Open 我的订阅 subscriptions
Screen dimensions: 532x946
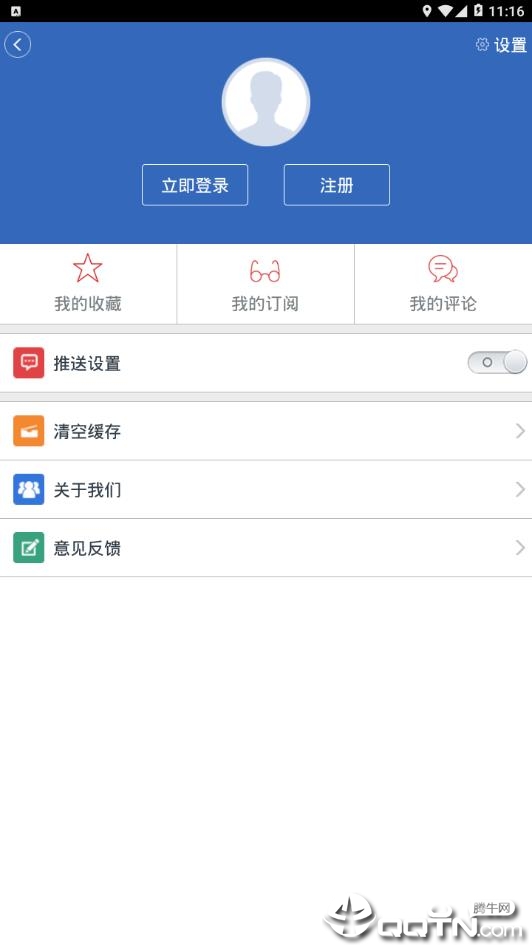[265, 284]
